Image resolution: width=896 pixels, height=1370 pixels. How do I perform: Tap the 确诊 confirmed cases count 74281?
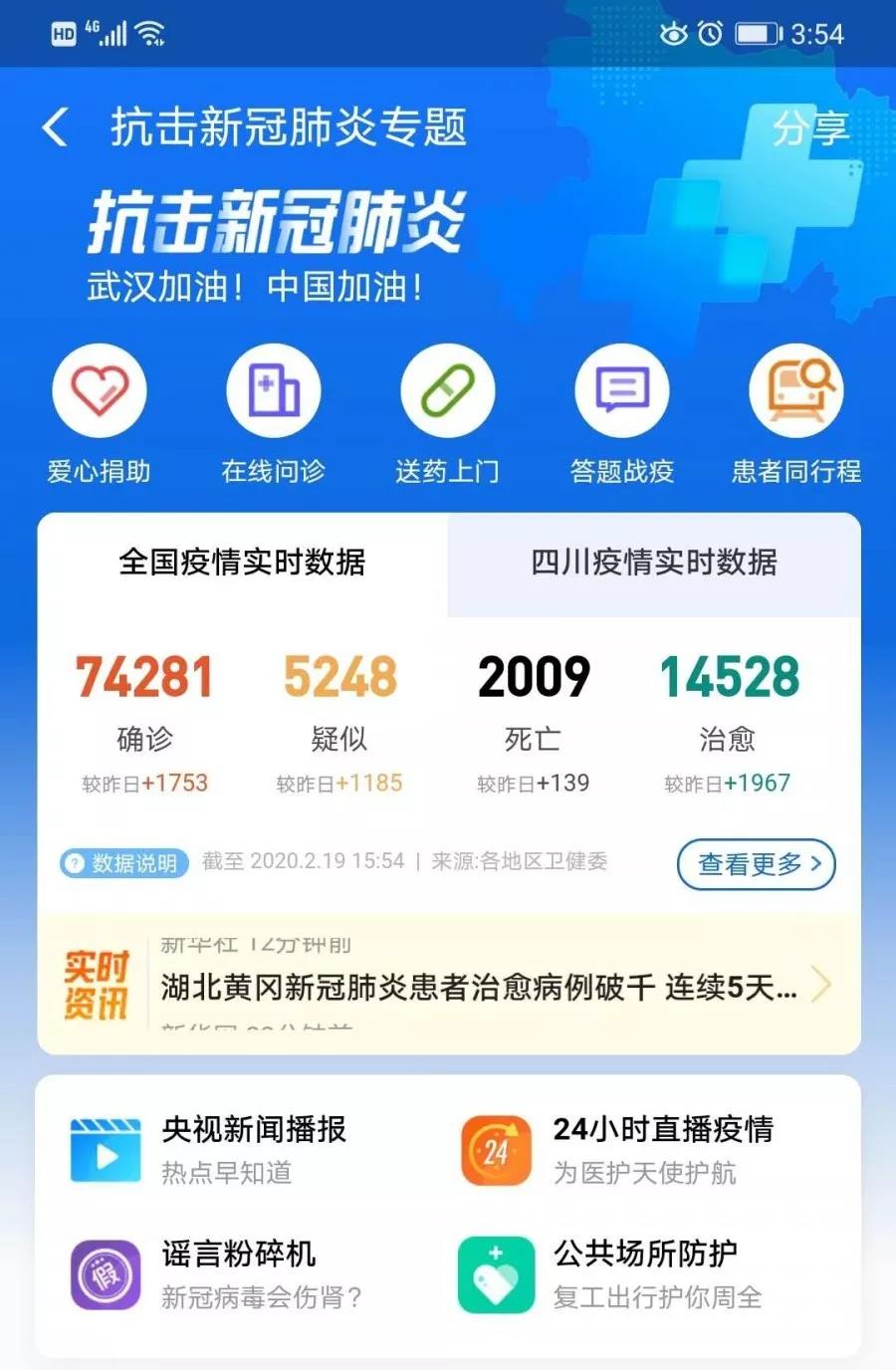(x=145, y=678)
